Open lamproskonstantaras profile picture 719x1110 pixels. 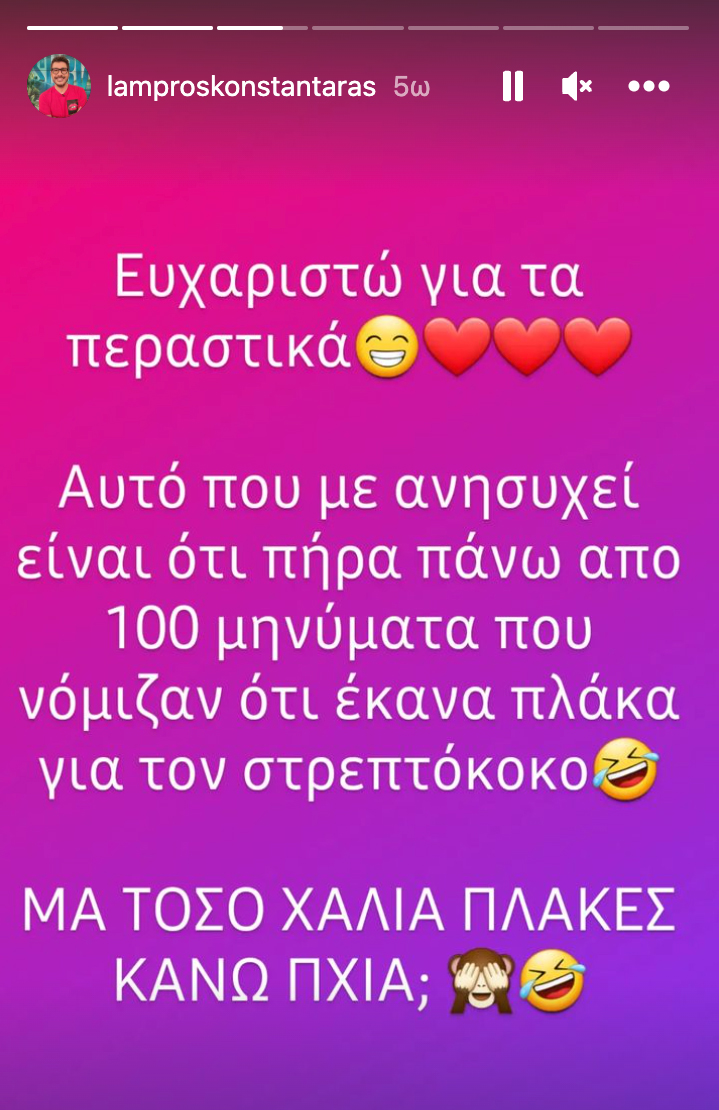point(59,87)
